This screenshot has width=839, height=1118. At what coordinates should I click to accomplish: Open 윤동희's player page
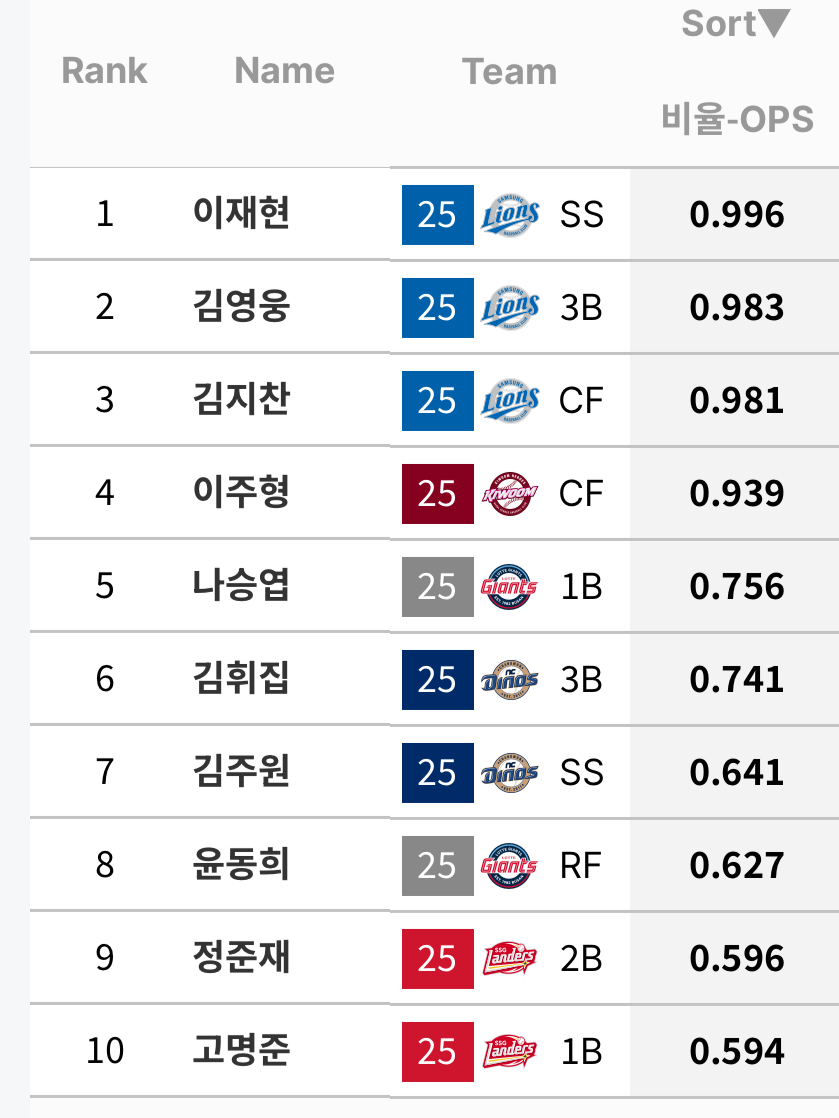[x=241, y=865]
